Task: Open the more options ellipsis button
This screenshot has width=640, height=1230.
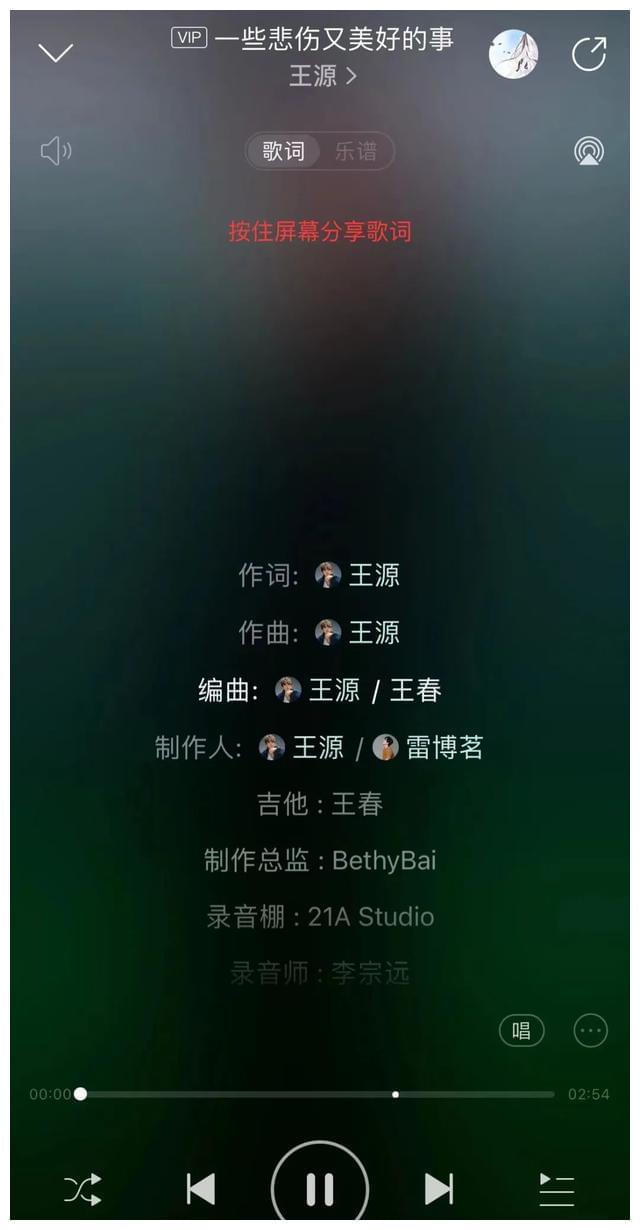Action: [x=590, y=1030]
